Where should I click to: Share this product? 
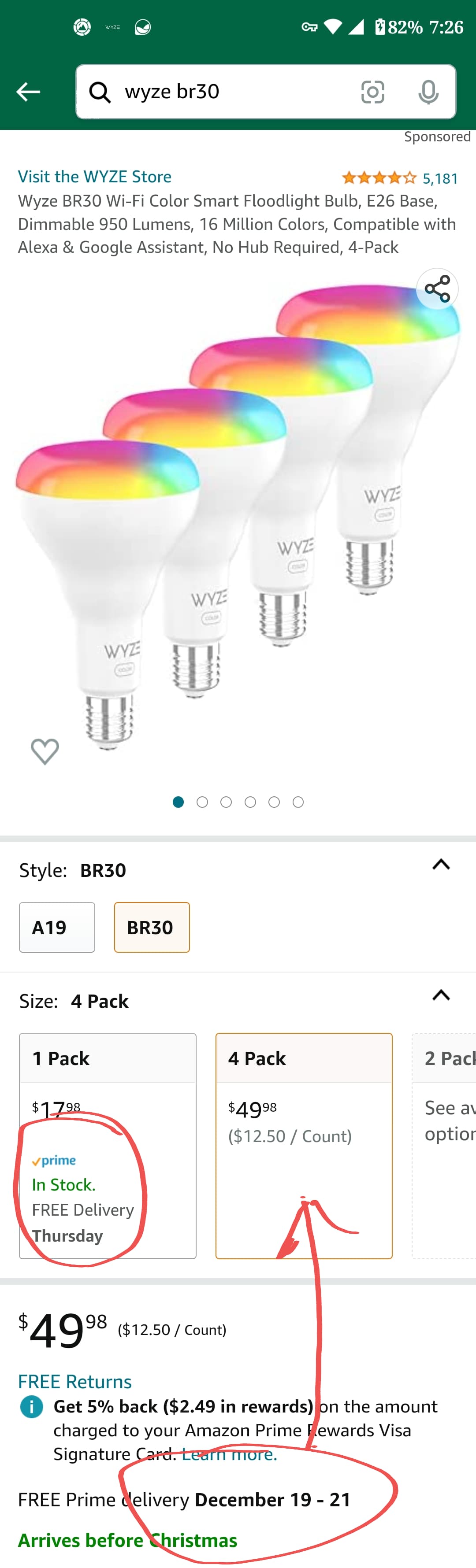coord(437,289)
